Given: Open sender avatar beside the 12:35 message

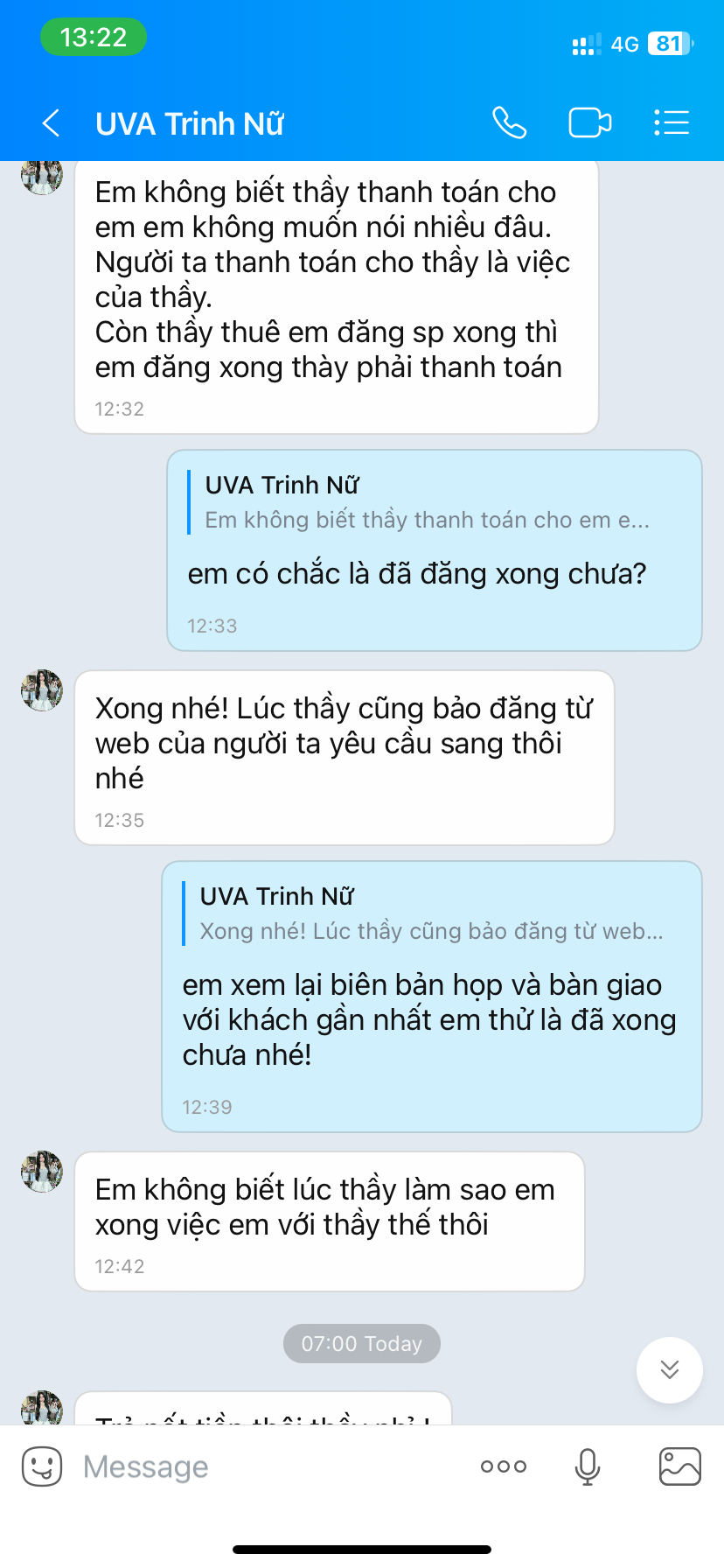Looking at the screenshot, I should tap(42, 690).
